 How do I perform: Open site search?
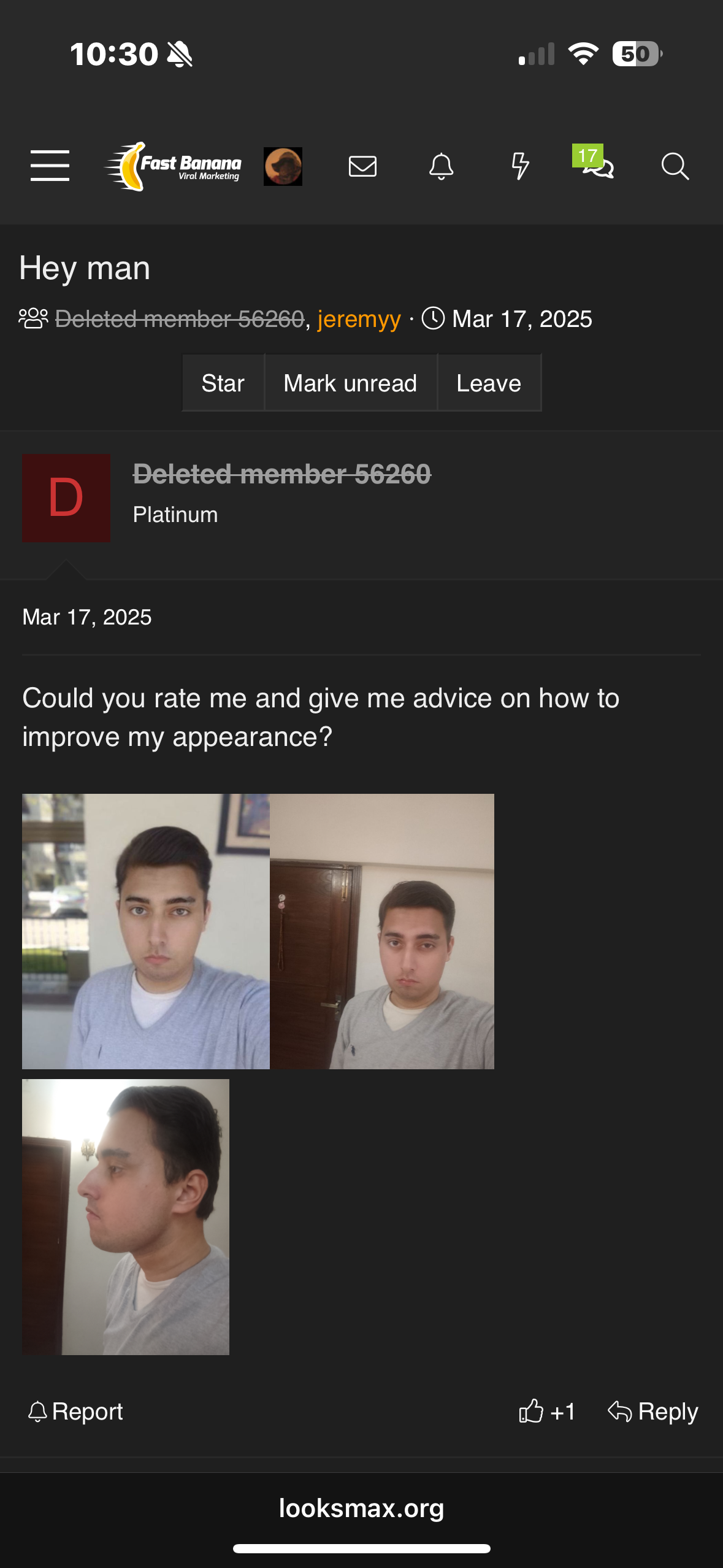tap(675, 166)
